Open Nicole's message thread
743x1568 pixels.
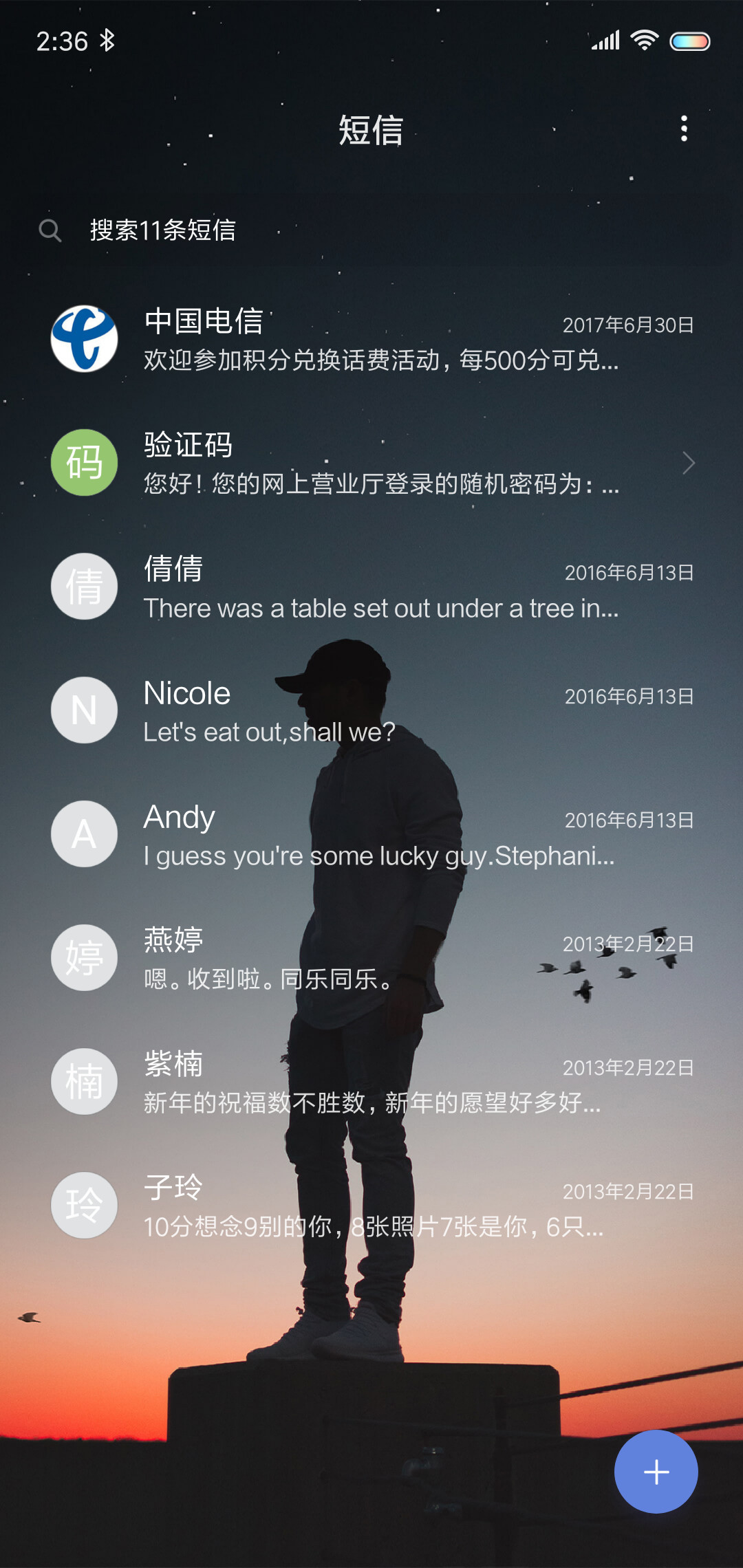371,710
